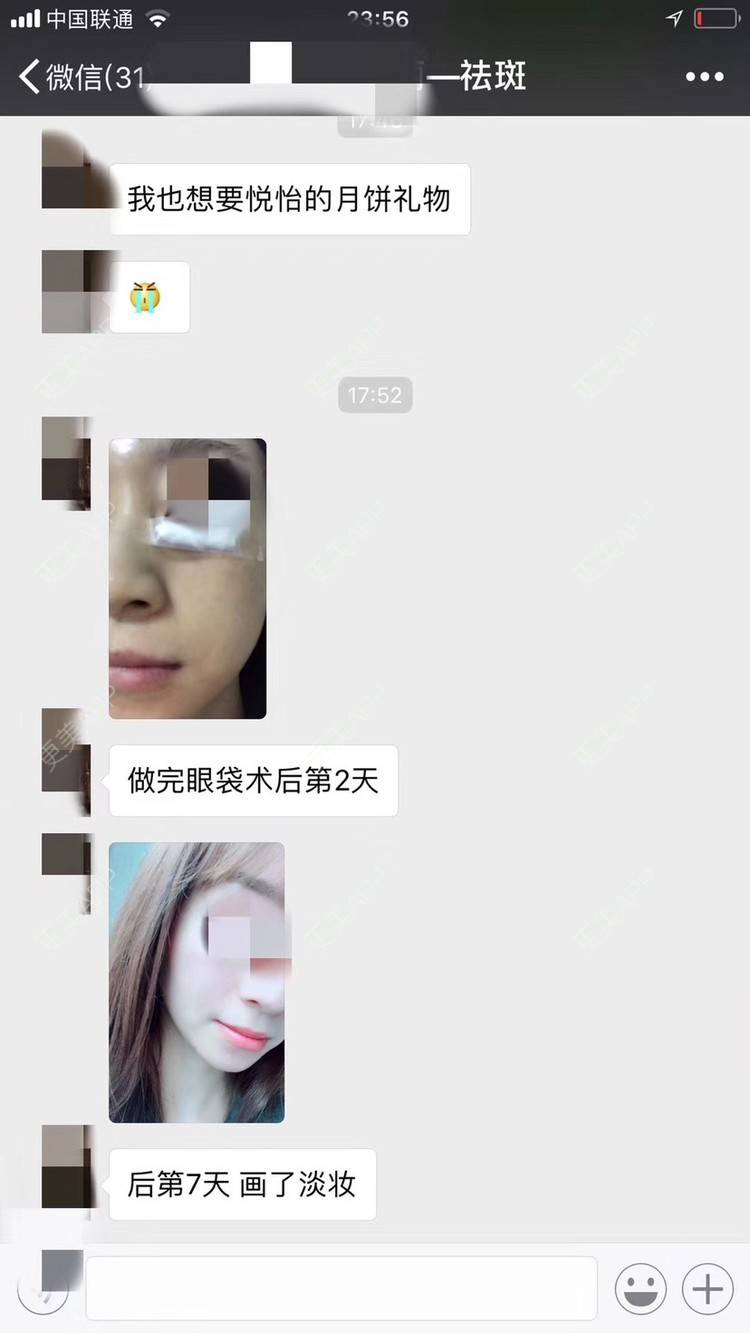The width and height of the screenshot is (750, 1333).
Task: Tap the message 我也想要悦怡的月饼礼物
Action: pyautogui.click(x=290, y=198)
